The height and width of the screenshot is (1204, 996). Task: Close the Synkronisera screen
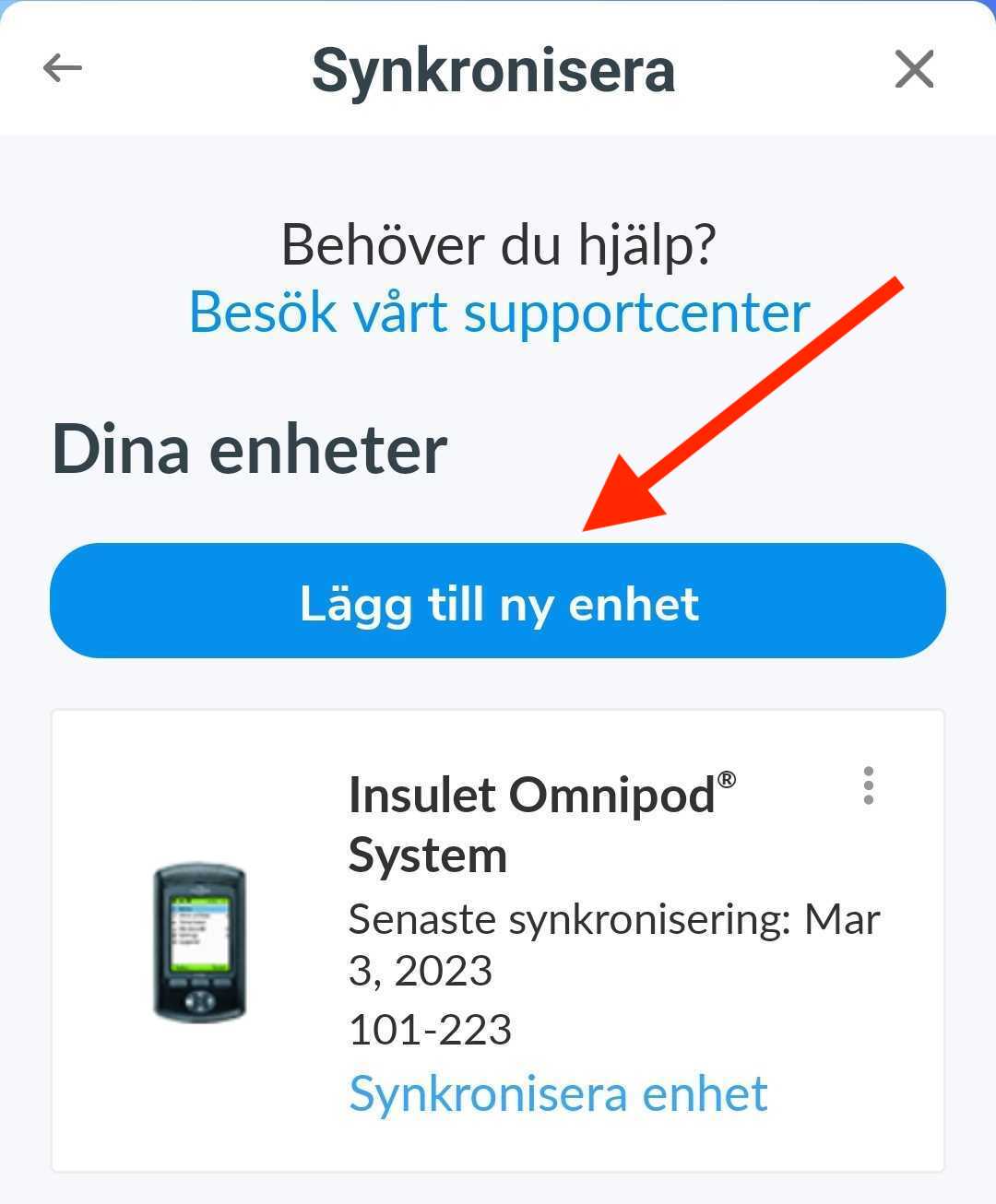click(x=914, y=69)
